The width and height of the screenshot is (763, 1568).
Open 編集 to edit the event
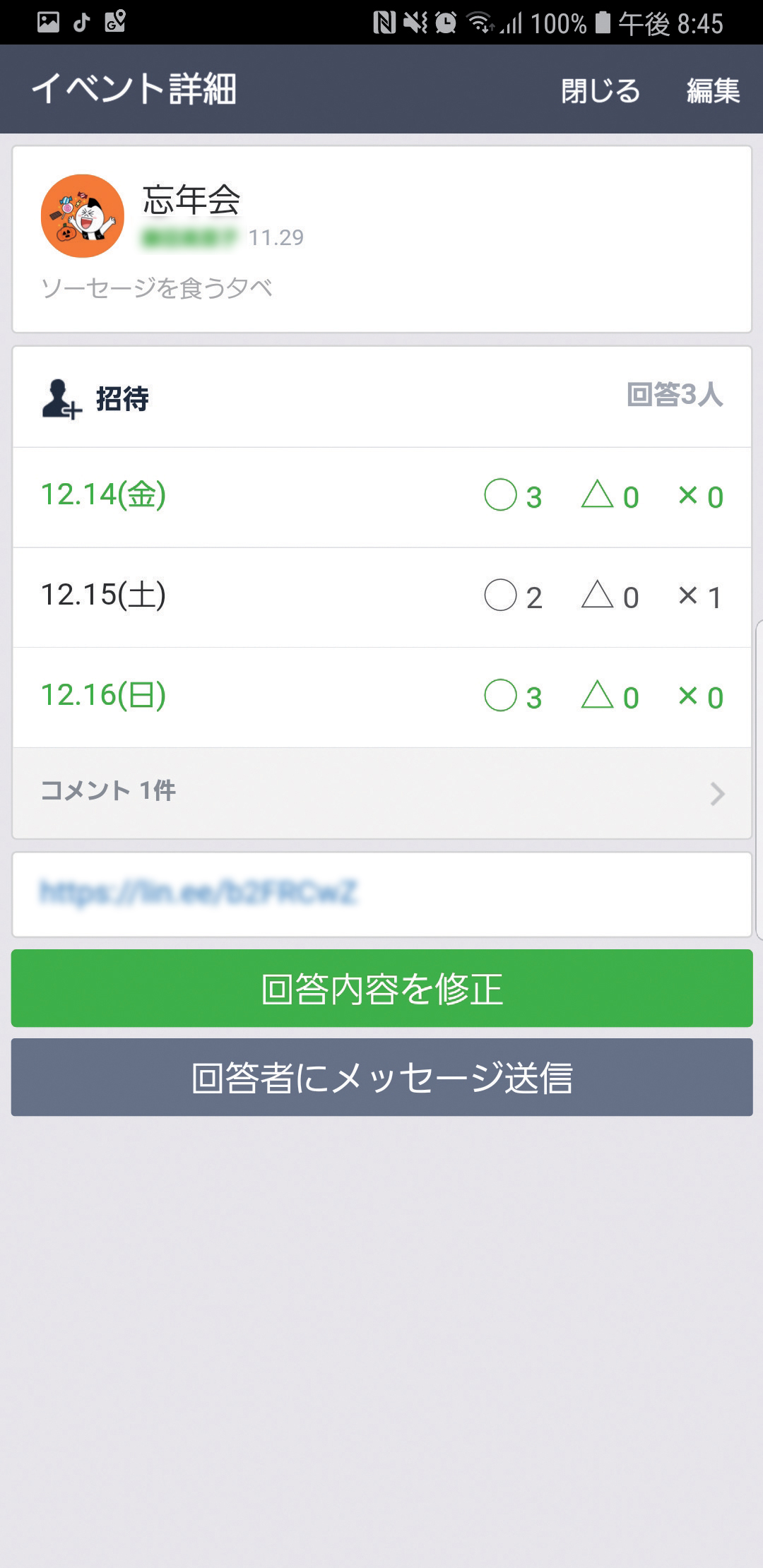[714, 90]
